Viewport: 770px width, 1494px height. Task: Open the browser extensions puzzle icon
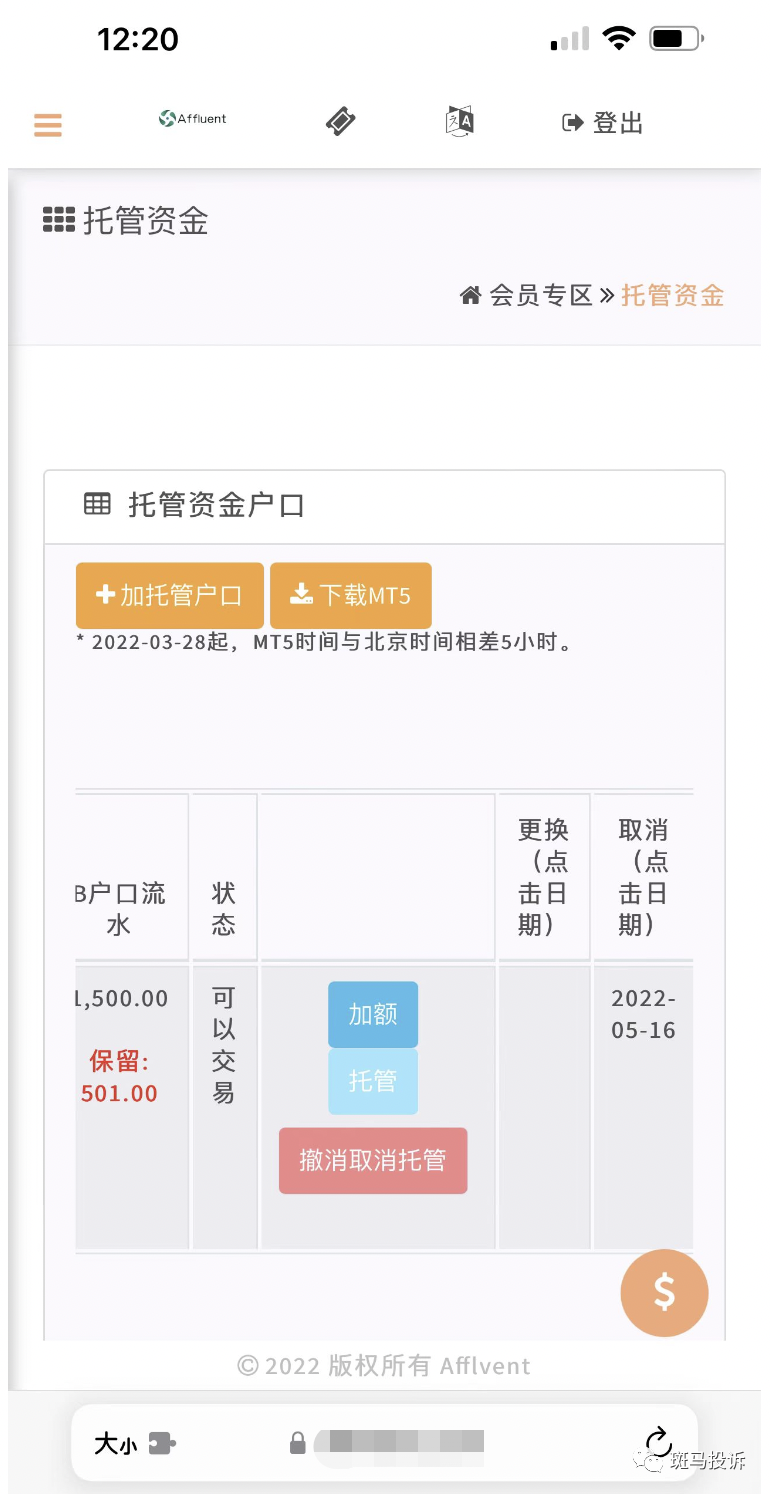pos(161,1442)
